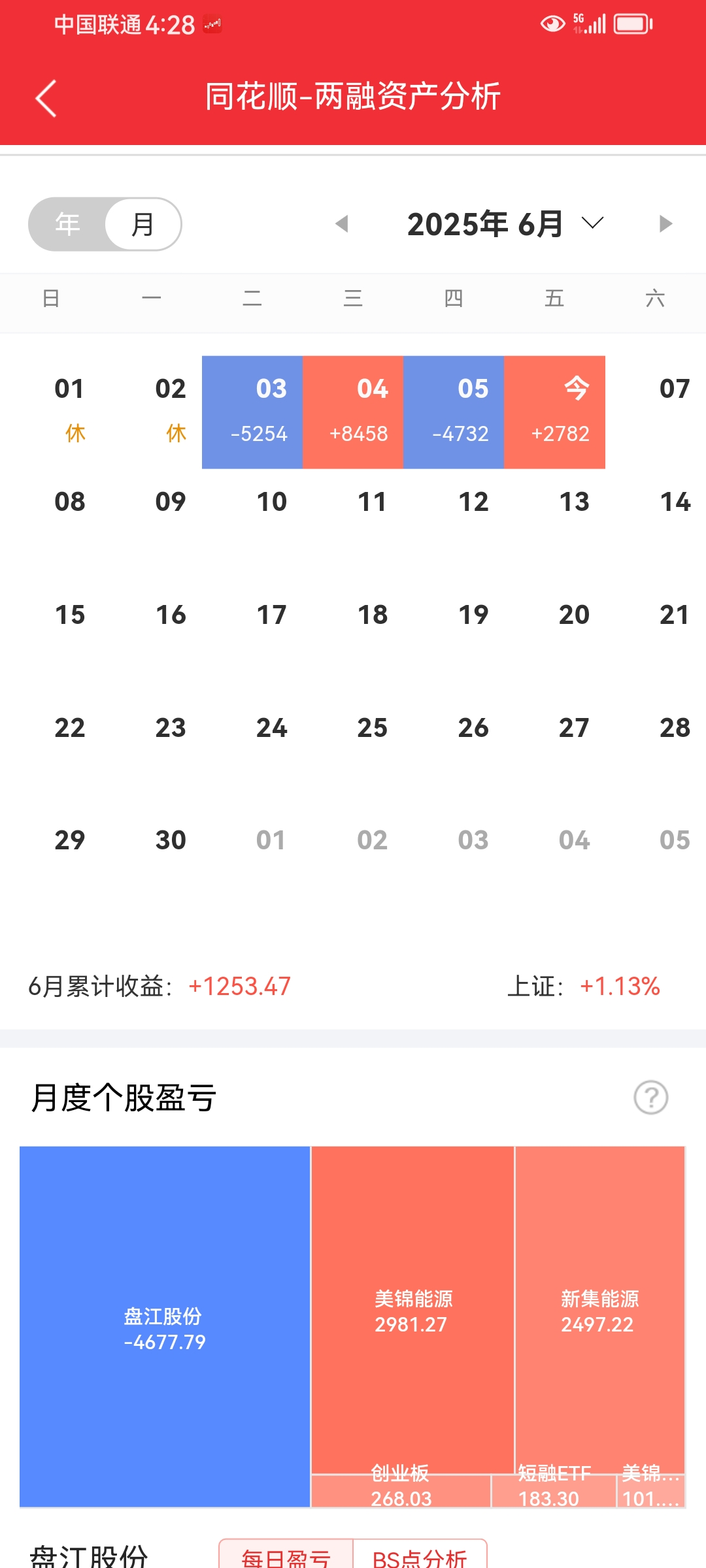Select the 新集能源 2497.22 block
The height and width of the screenshot is (1568, 706).
(599, 1310)
